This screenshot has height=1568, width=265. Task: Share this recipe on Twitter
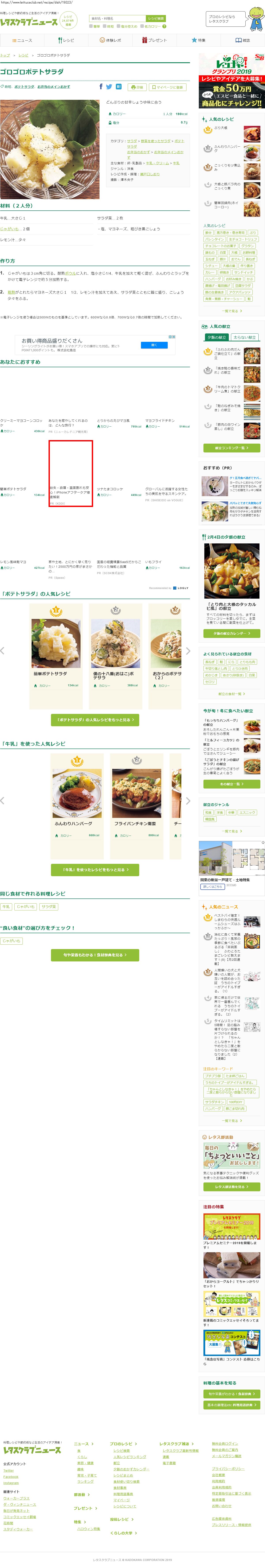109,86
